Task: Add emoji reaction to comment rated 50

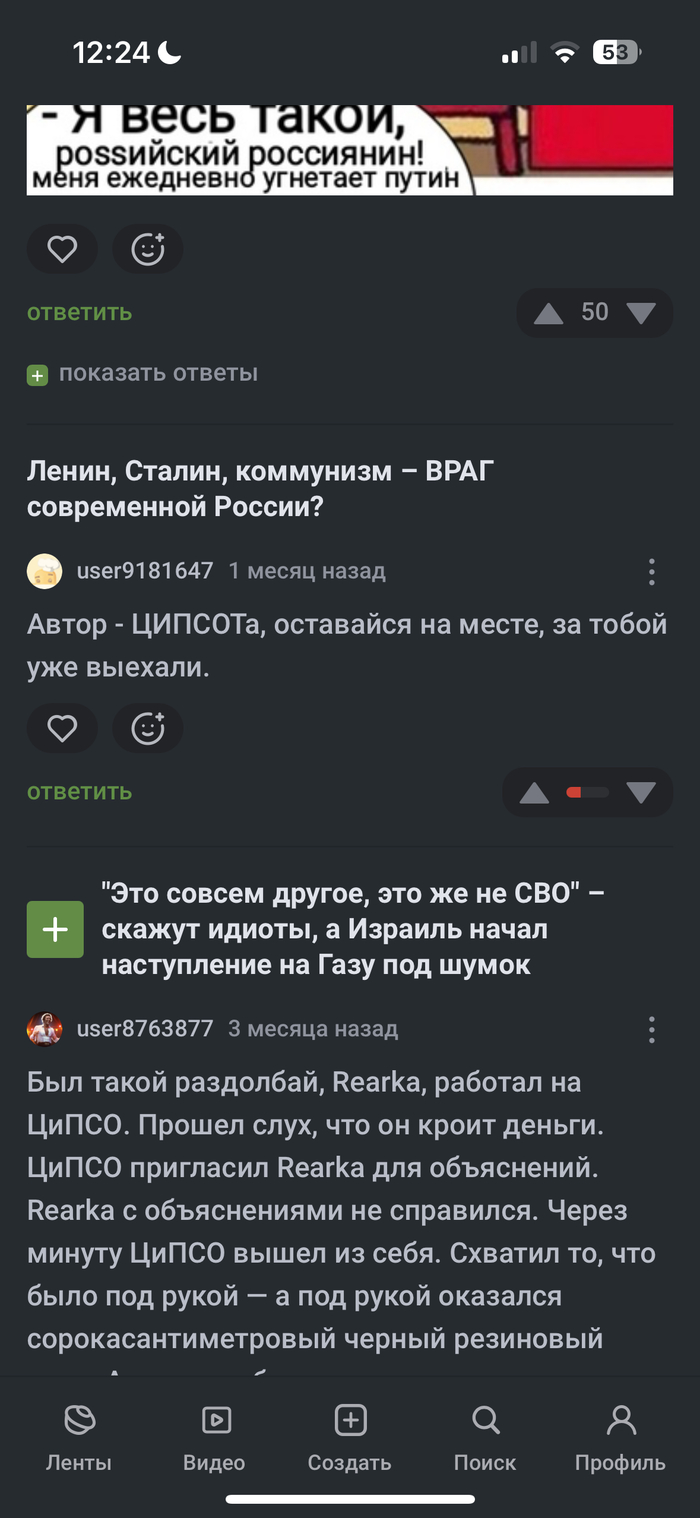Action: pyautogui.click(x=148, y=249)
